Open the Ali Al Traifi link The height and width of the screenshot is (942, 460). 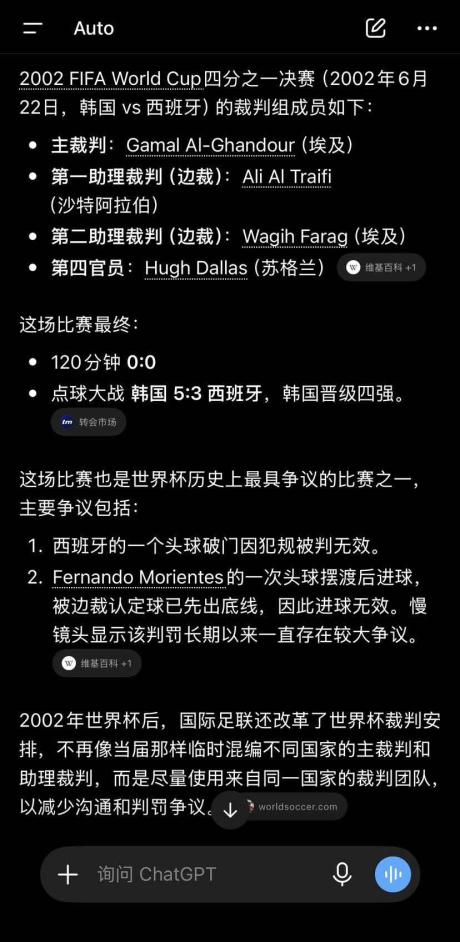[x=286, y=177]
